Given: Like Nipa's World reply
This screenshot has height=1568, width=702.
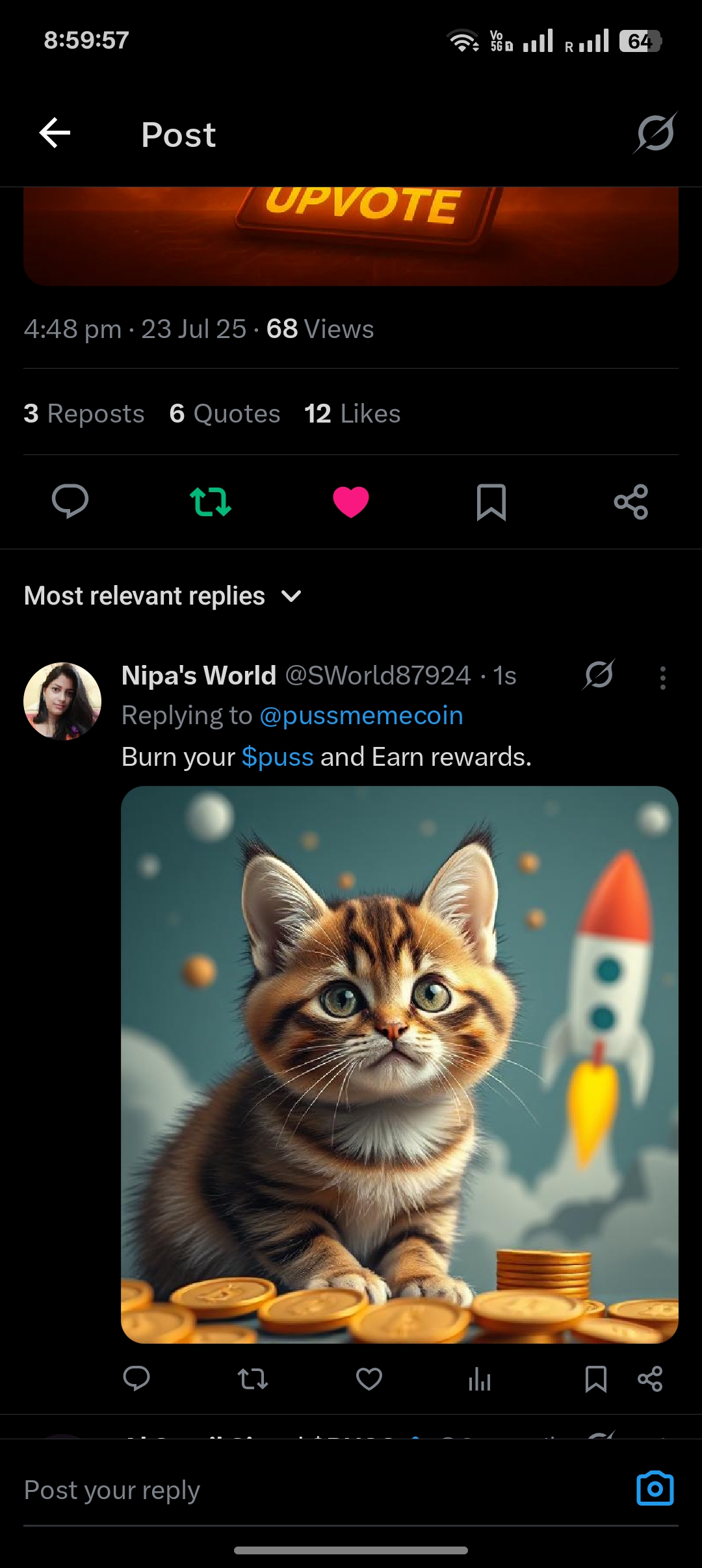Looking at the screenshot, I should [x=369, y=1379].
